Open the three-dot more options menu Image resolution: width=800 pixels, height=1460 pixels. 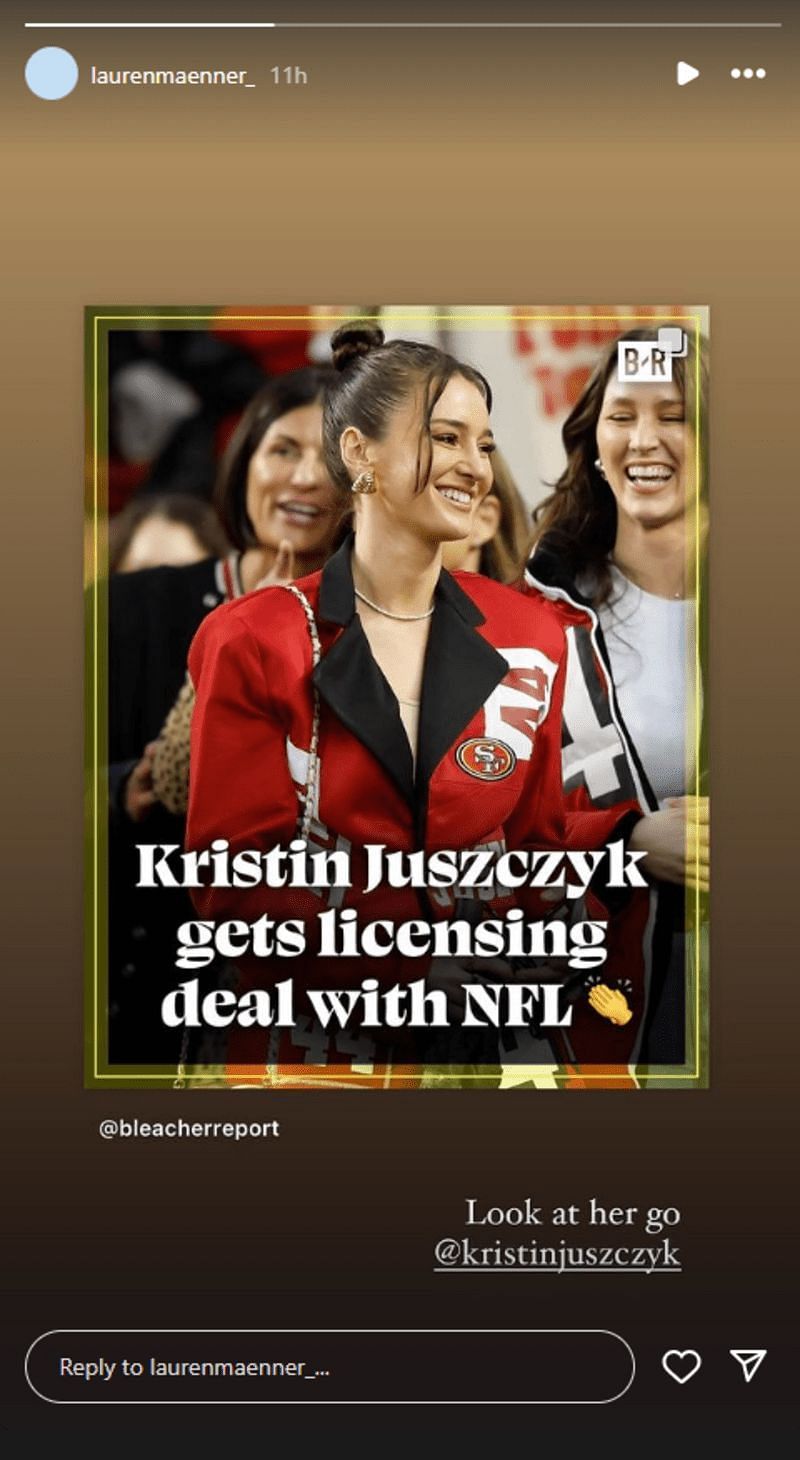(x=747, y=73)
